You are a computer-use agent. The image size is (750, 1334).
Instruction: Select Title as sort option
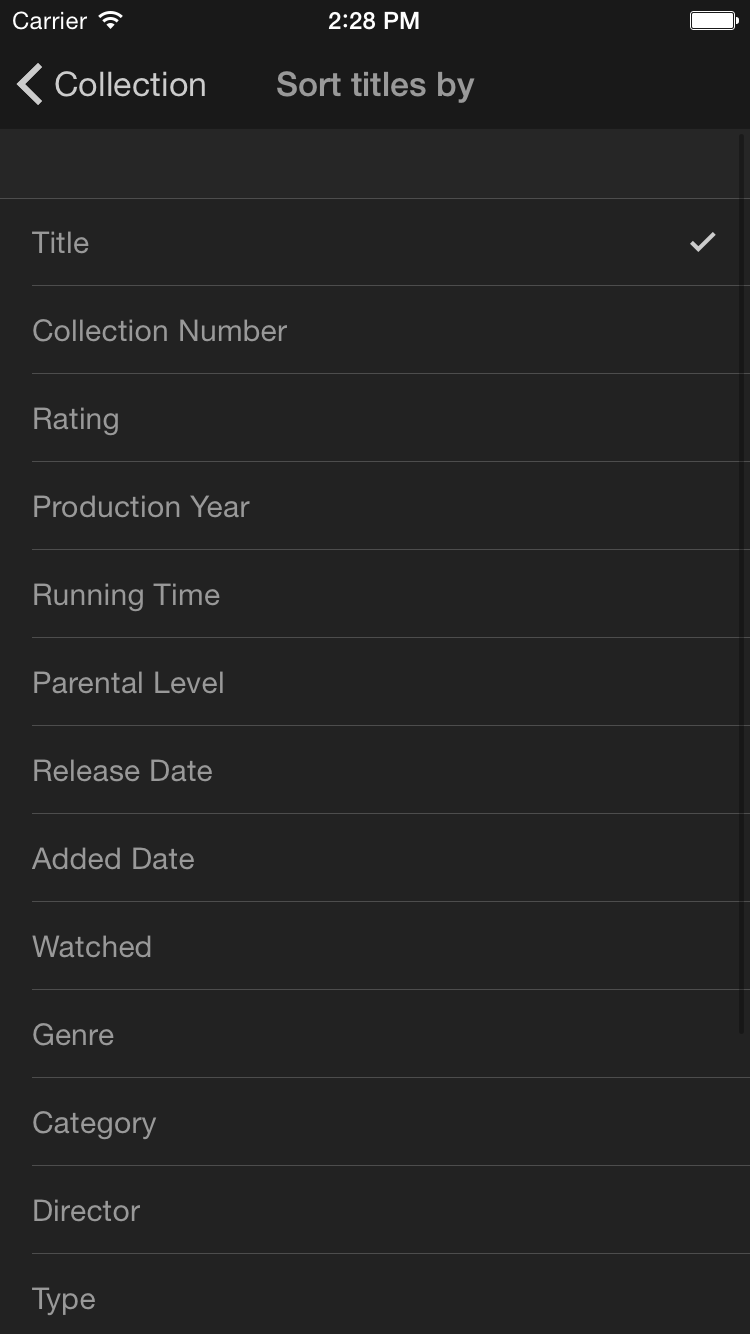click(x=374, y=243)
